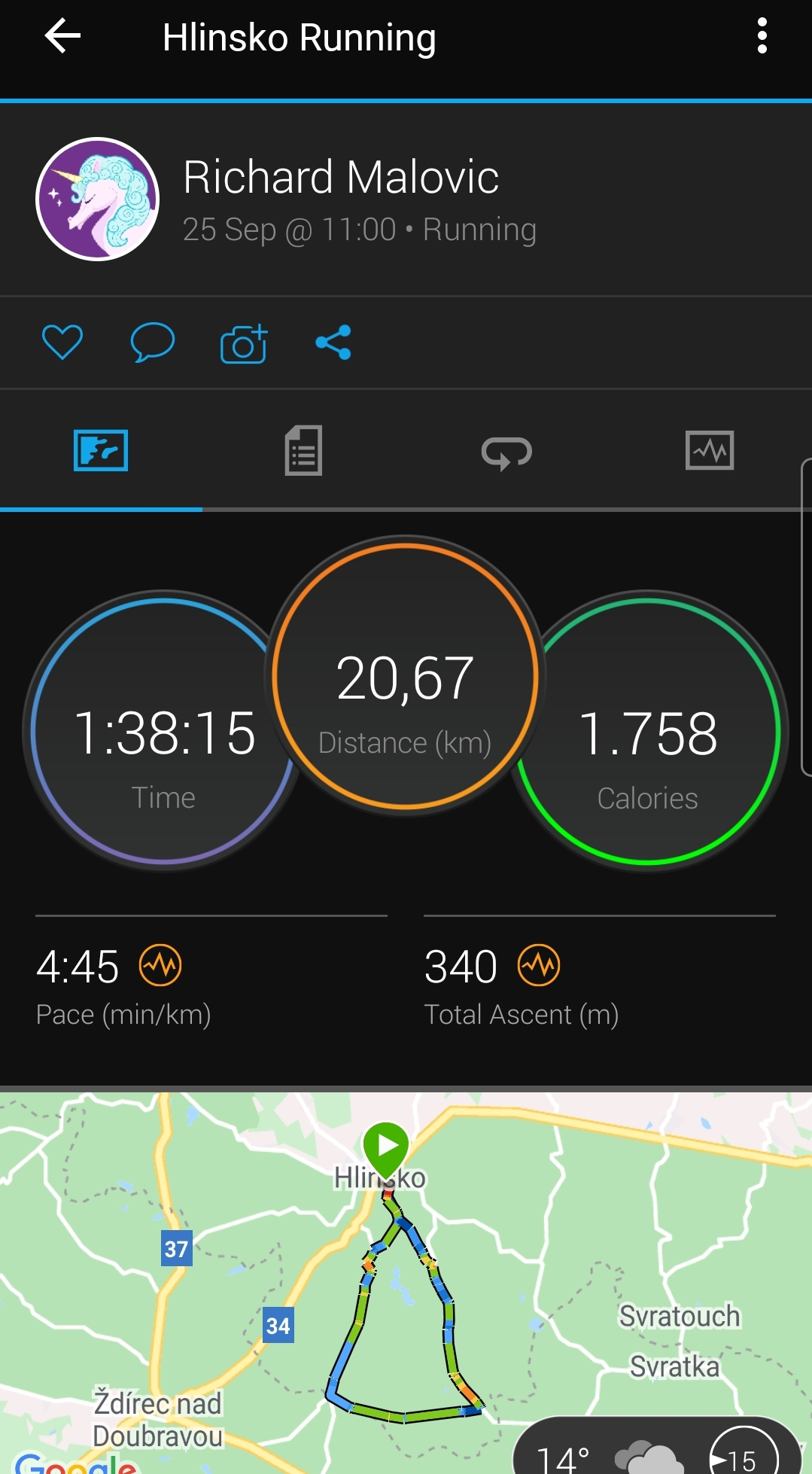Screen dimensions: 812x1474
Task: Open the 14° weather widget
Action: 657,1447
